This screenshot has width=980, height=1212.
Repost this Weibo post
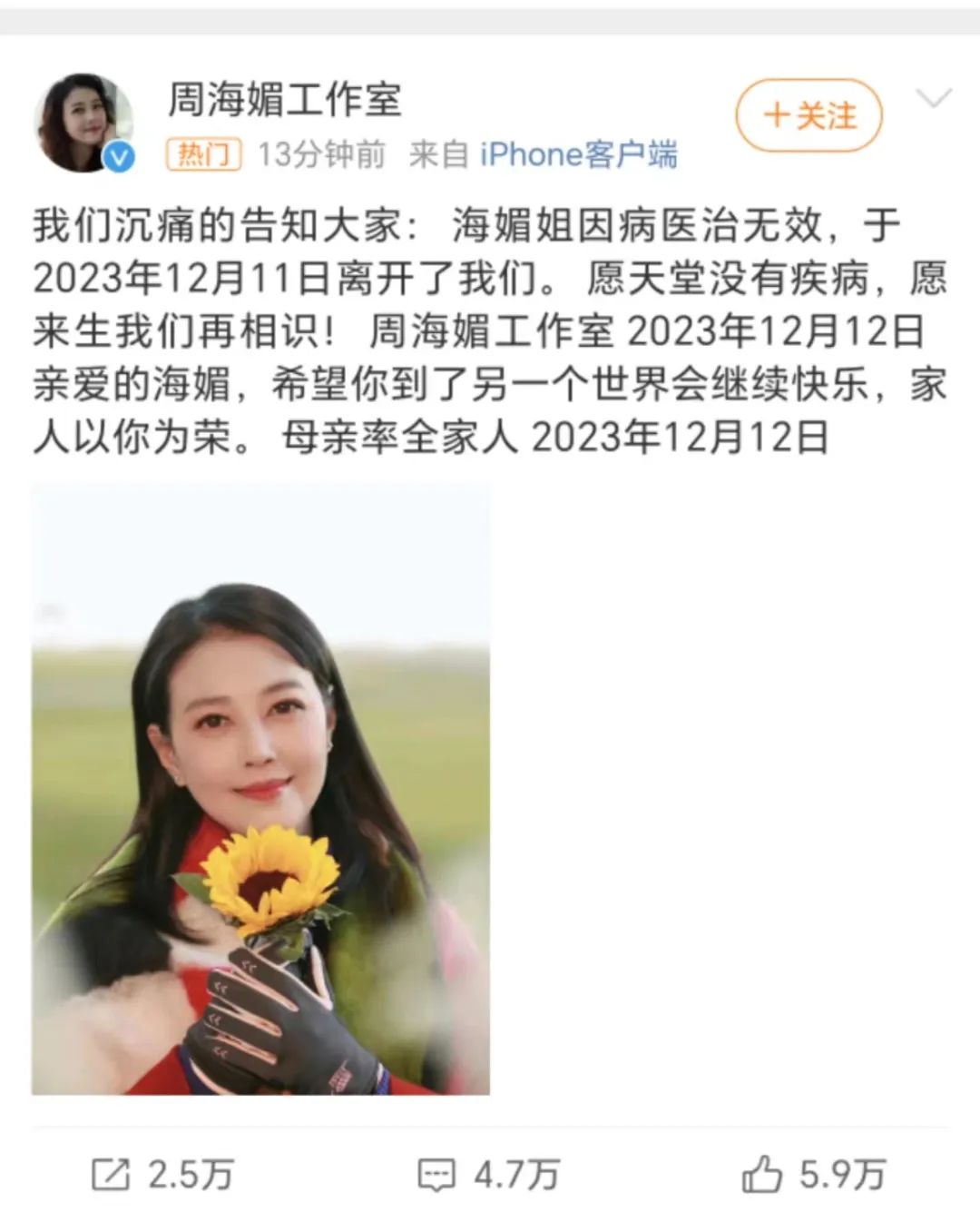pyautogui.click(x=163, y=1175)
